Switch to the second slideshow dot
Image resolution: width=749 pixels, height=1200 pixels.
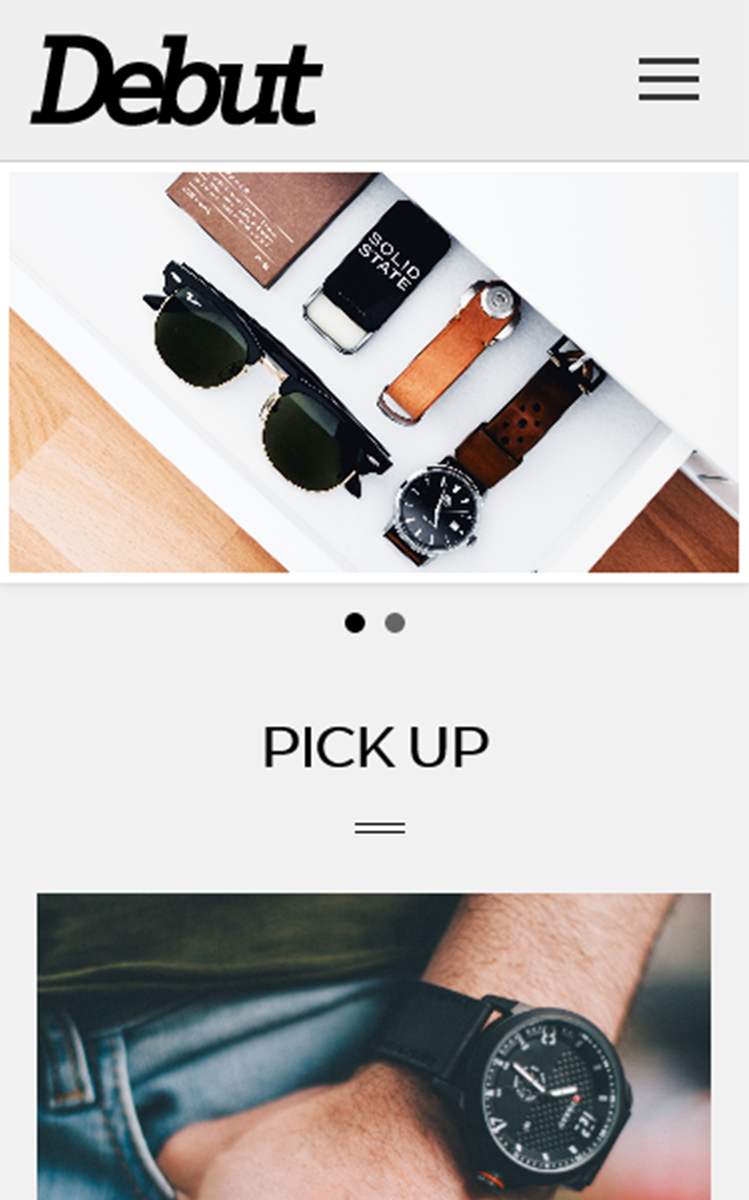pyautogui.click(x=395, y=623)
